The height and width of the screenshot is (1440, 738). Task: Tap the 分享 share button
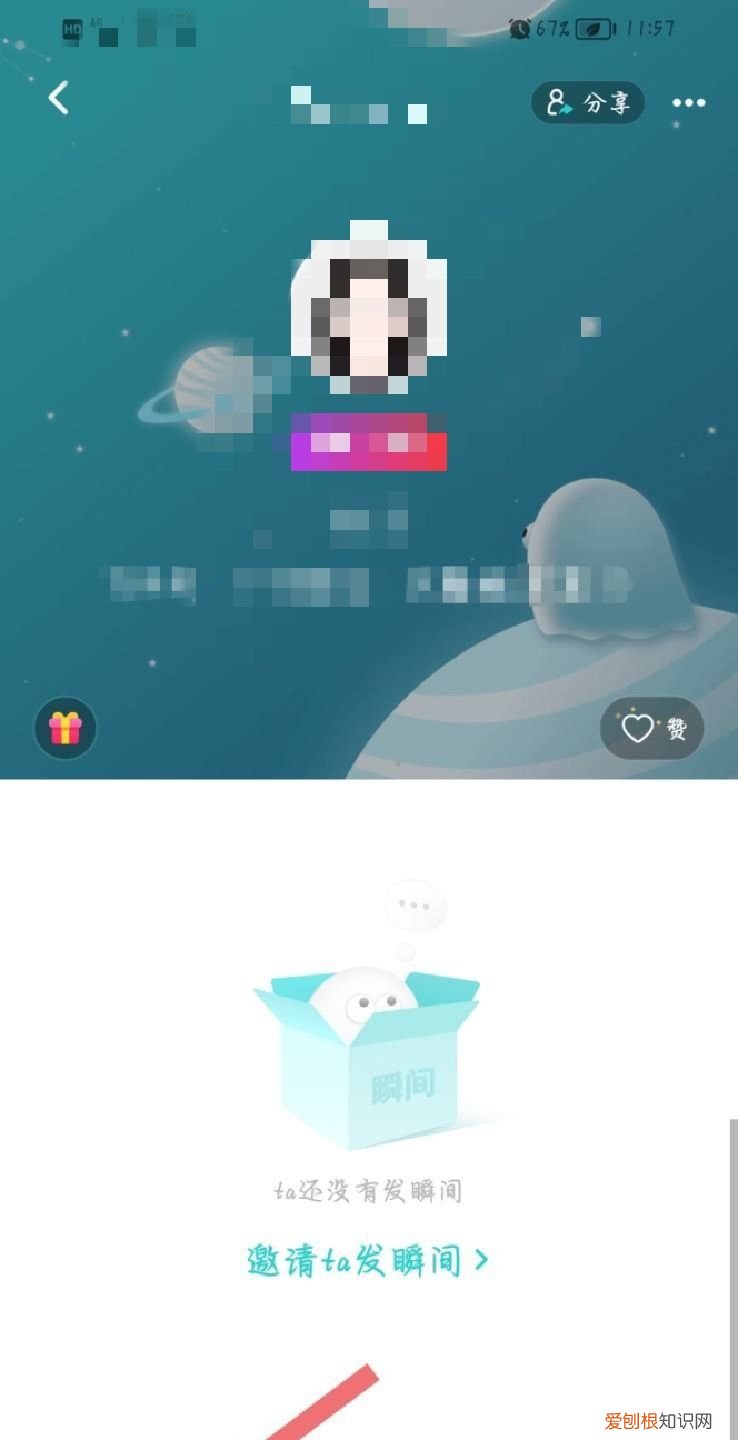pos(588,103)
